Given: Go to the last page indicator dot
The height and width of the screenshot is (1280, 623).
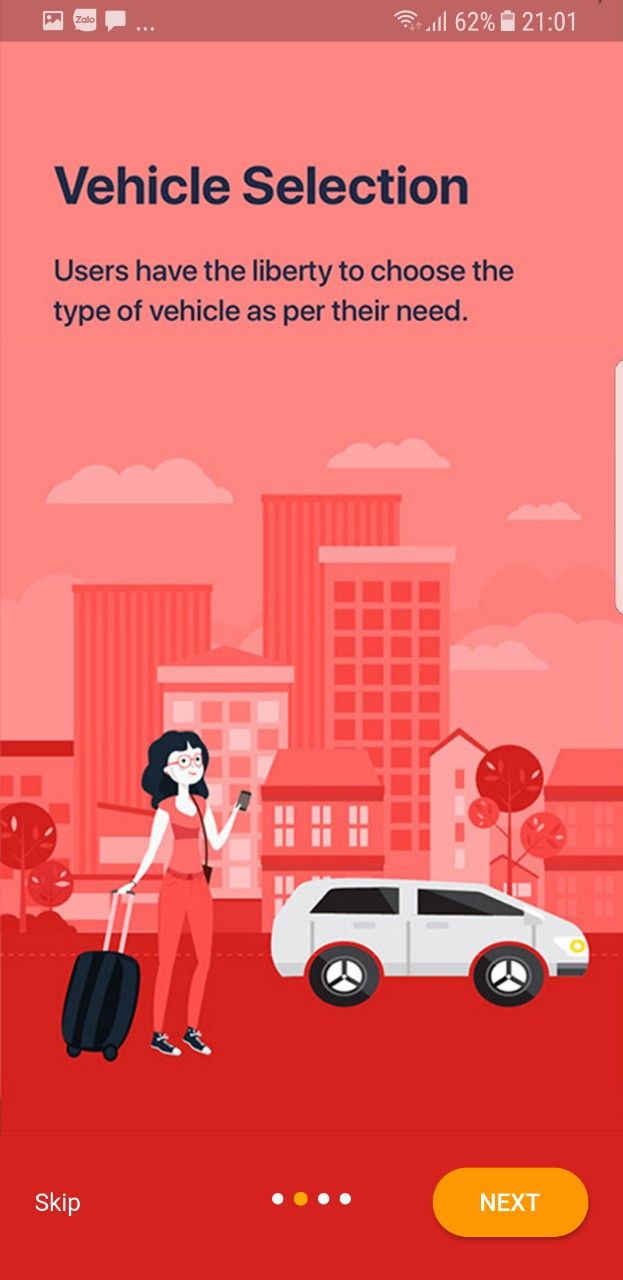Looking at the screenshot, I should click(x=345, y=1198).
